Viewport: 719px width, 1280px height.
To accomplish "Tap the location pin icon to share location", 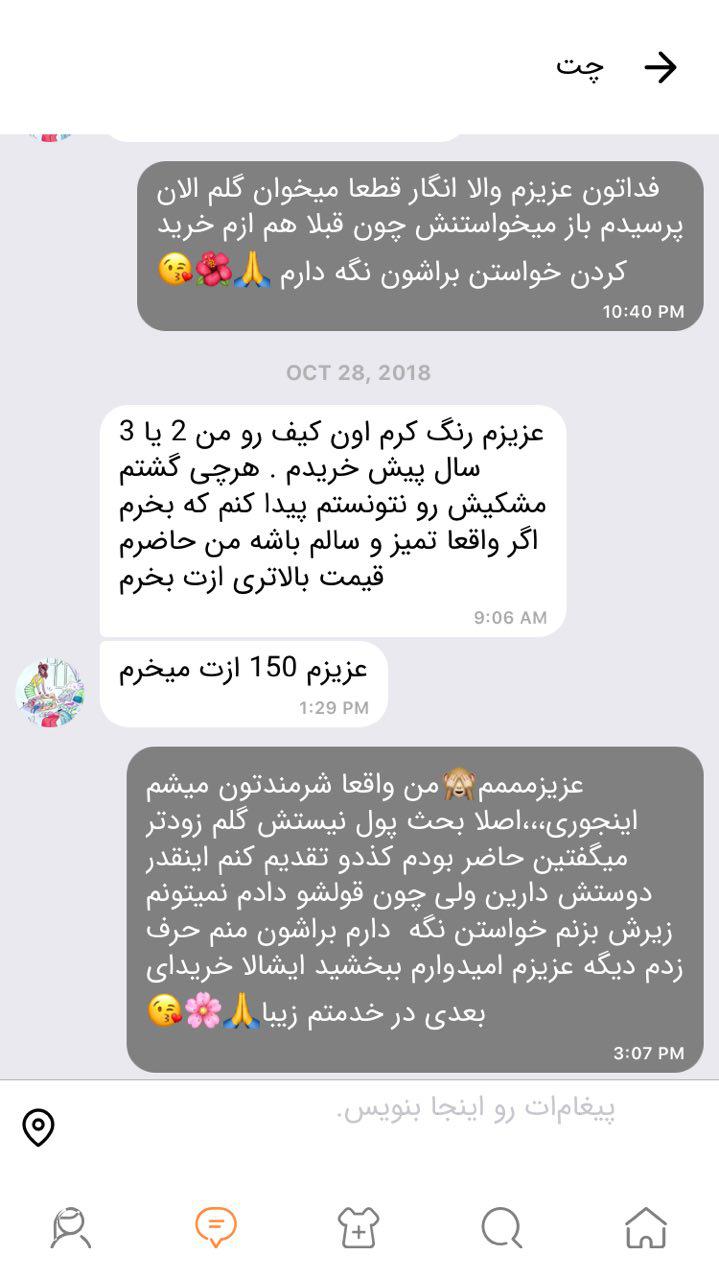I will coord(38,1127).
